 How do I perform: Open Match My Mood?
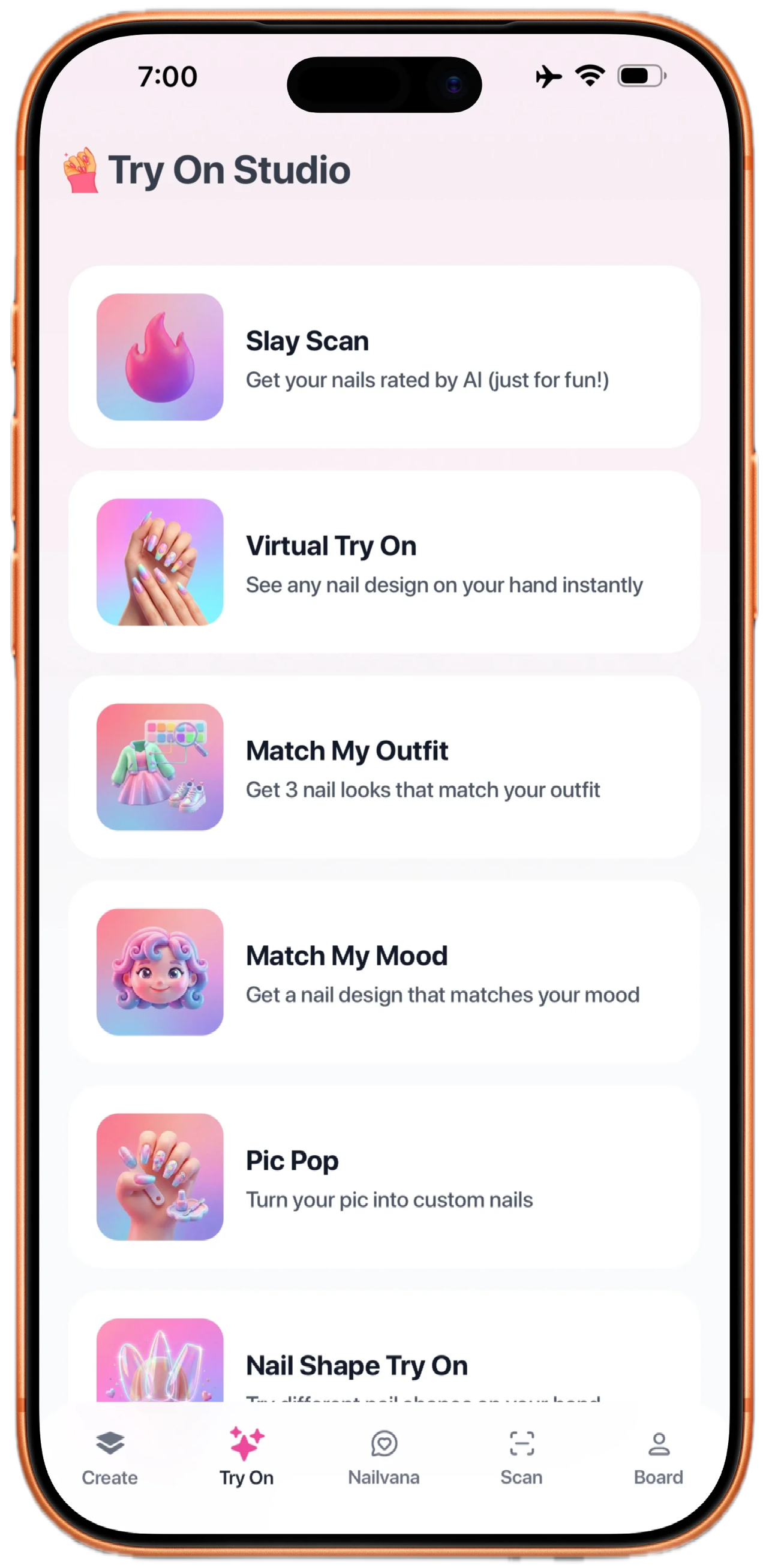pyautogui.click(x=383, y=972)
